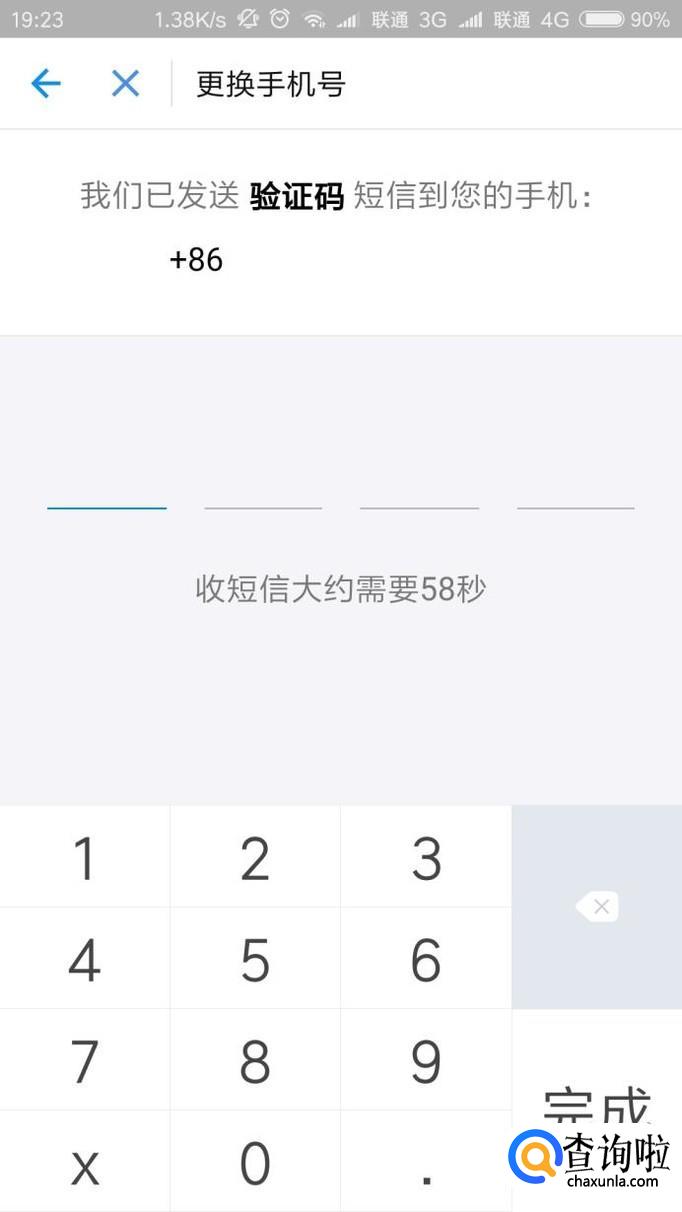Tap the 3 key
Screen dimensions: 682x1212
(426, 857)
